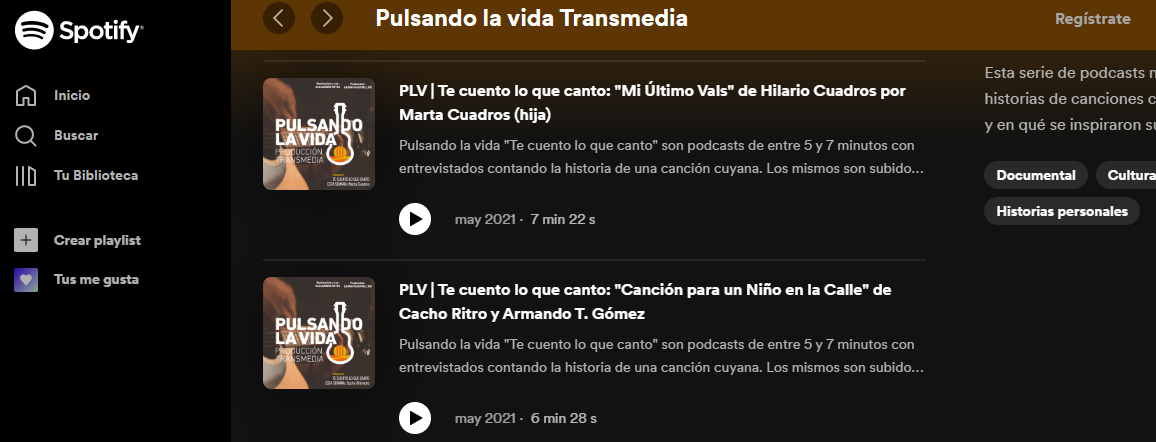Select Crear playlist

point(96,240)
